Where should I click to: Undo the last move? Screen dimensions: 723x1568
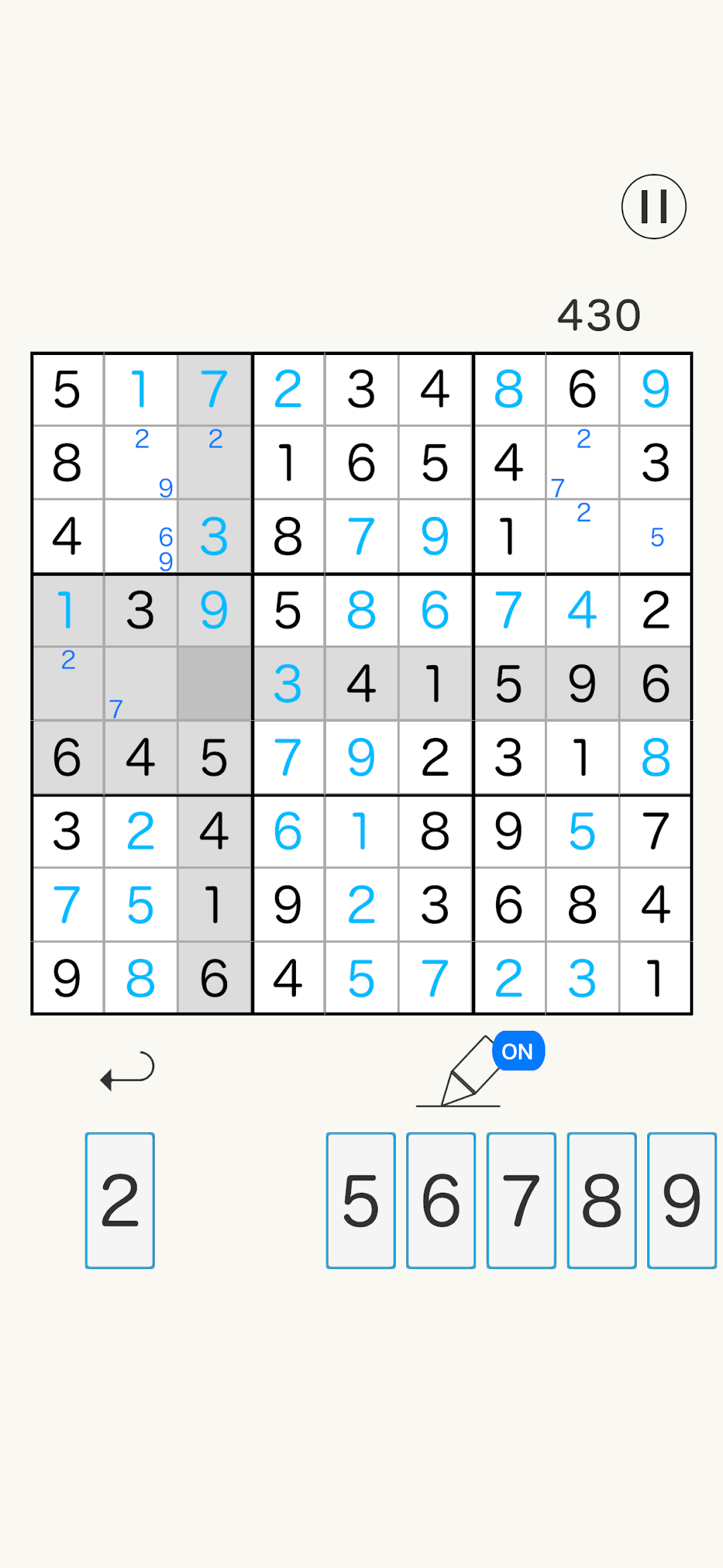127,1071
